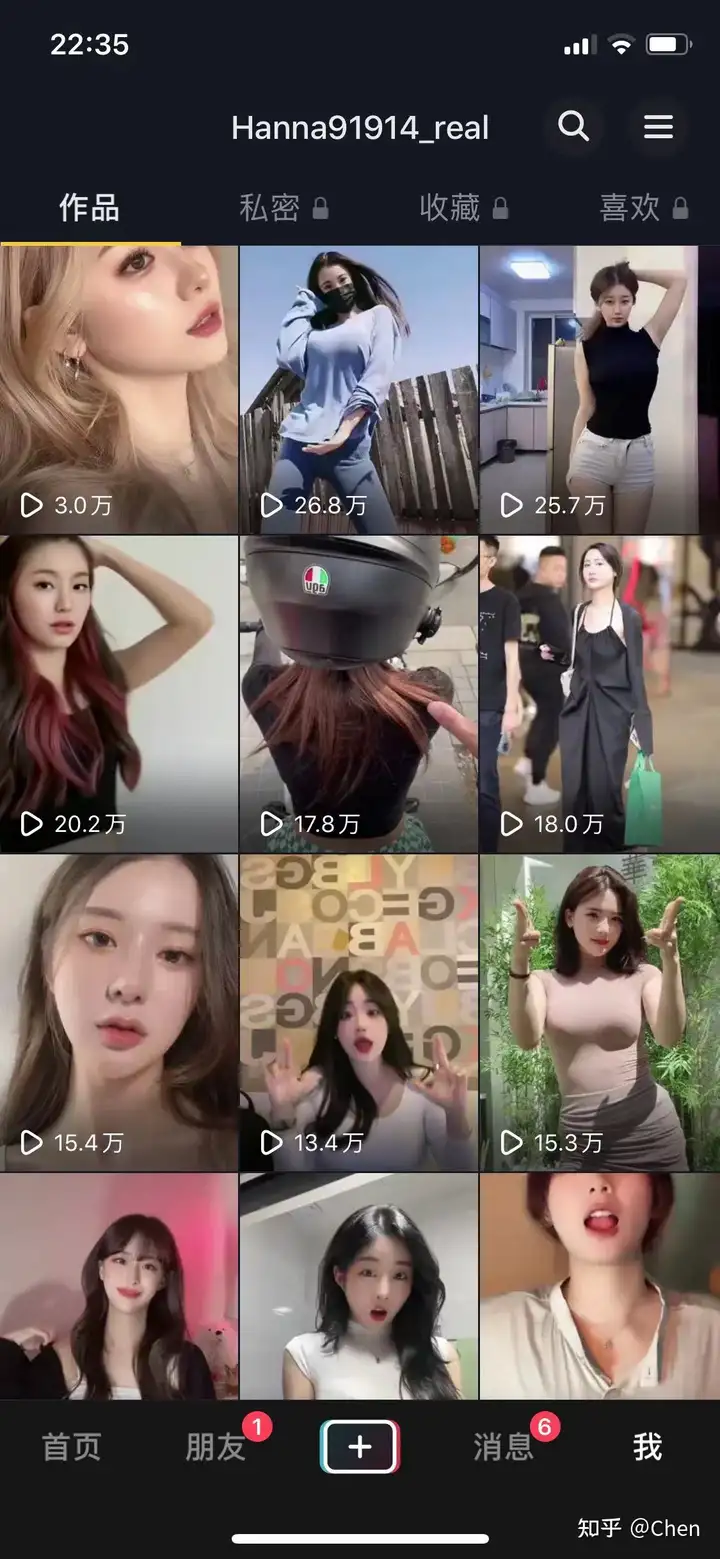
Task: Open the video with 15.4万 plays
Action: pos(119,1012)
